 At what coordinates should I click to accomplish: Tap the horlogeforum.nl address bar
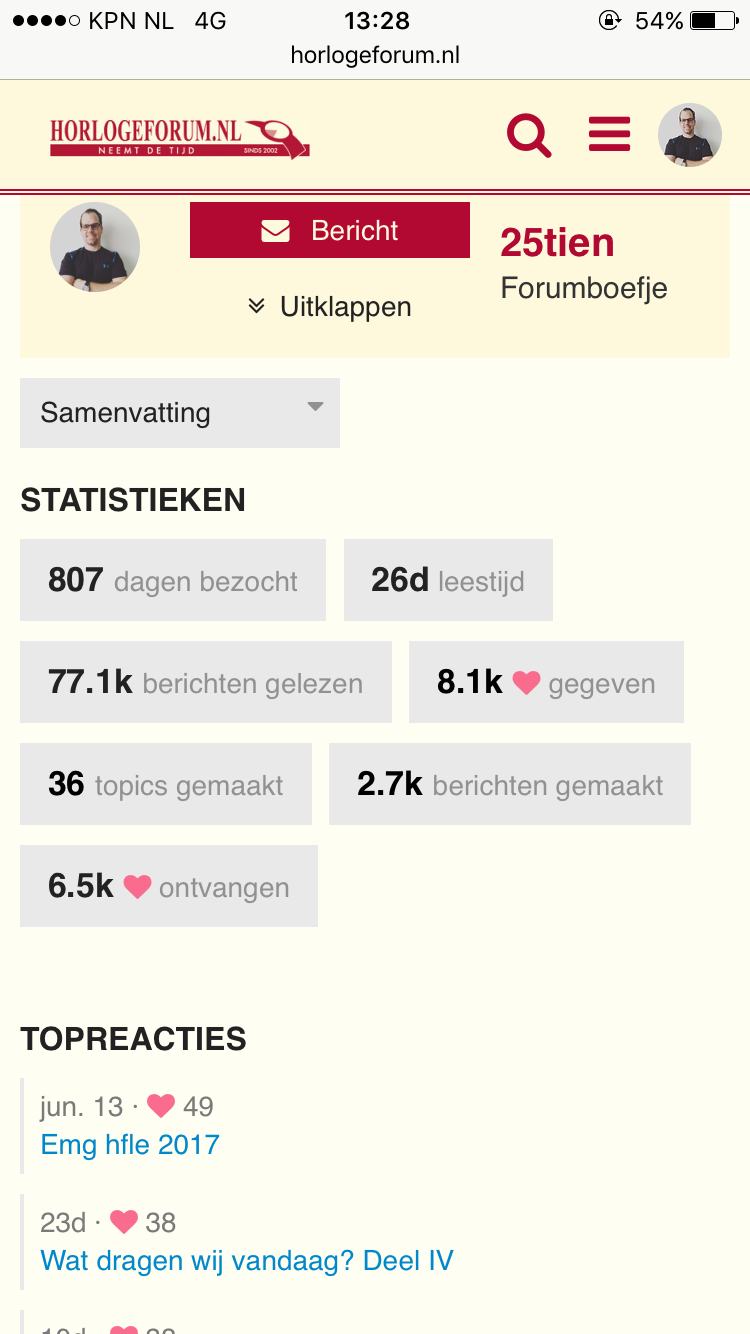pyautogui.click(x=375, y=55)
